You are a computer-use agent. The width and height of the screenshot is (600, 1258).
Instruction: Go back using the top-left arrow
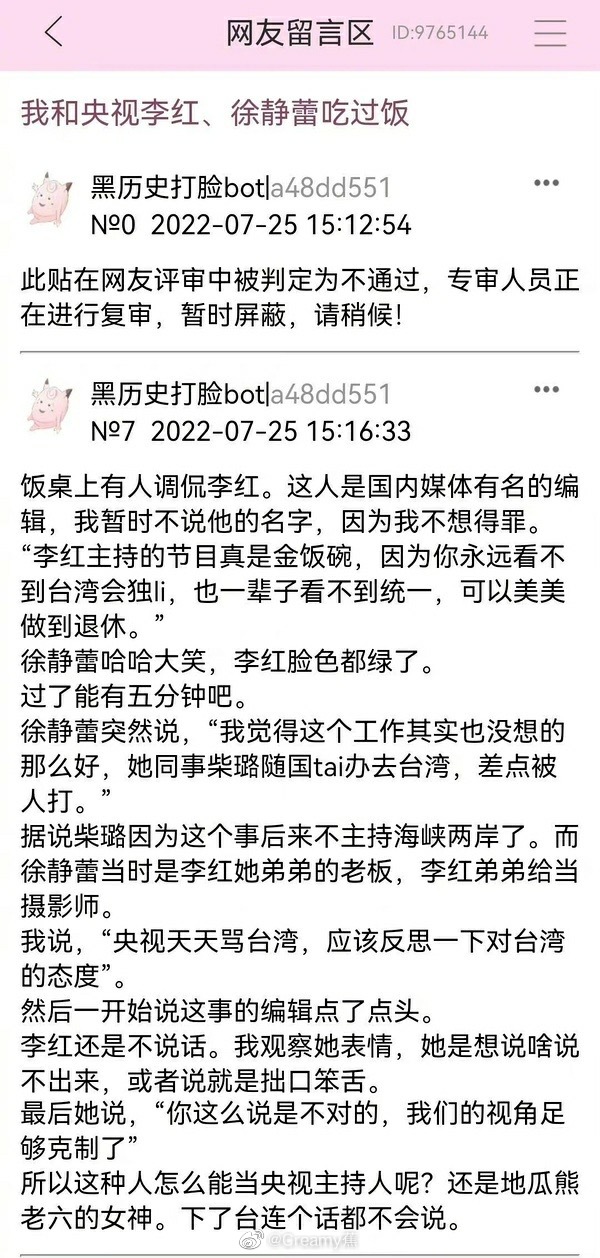(x=54, y=33)
